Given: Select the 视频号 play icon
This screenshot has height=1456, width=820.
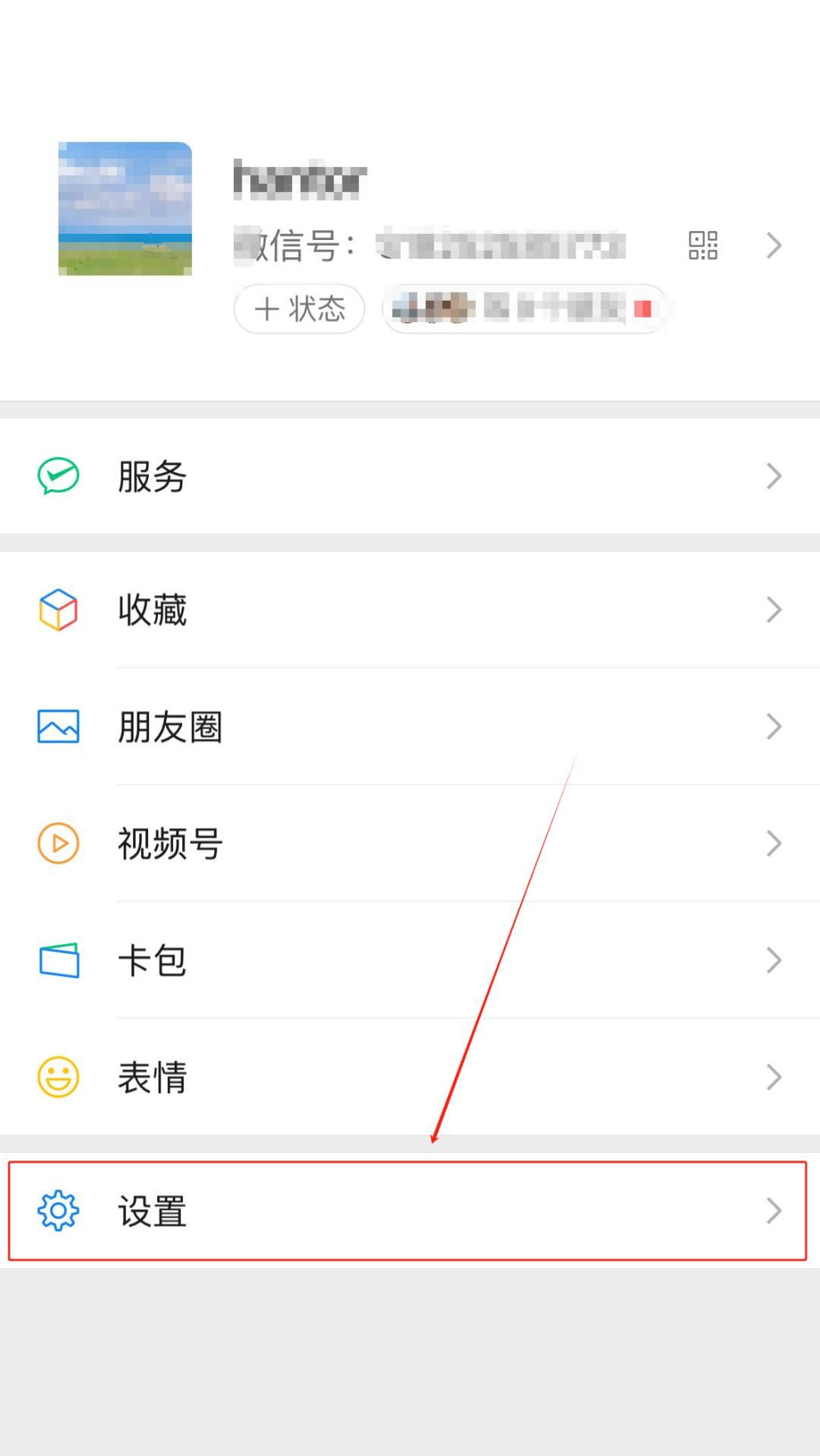Looking at the screenshot, I should (58, 843).
